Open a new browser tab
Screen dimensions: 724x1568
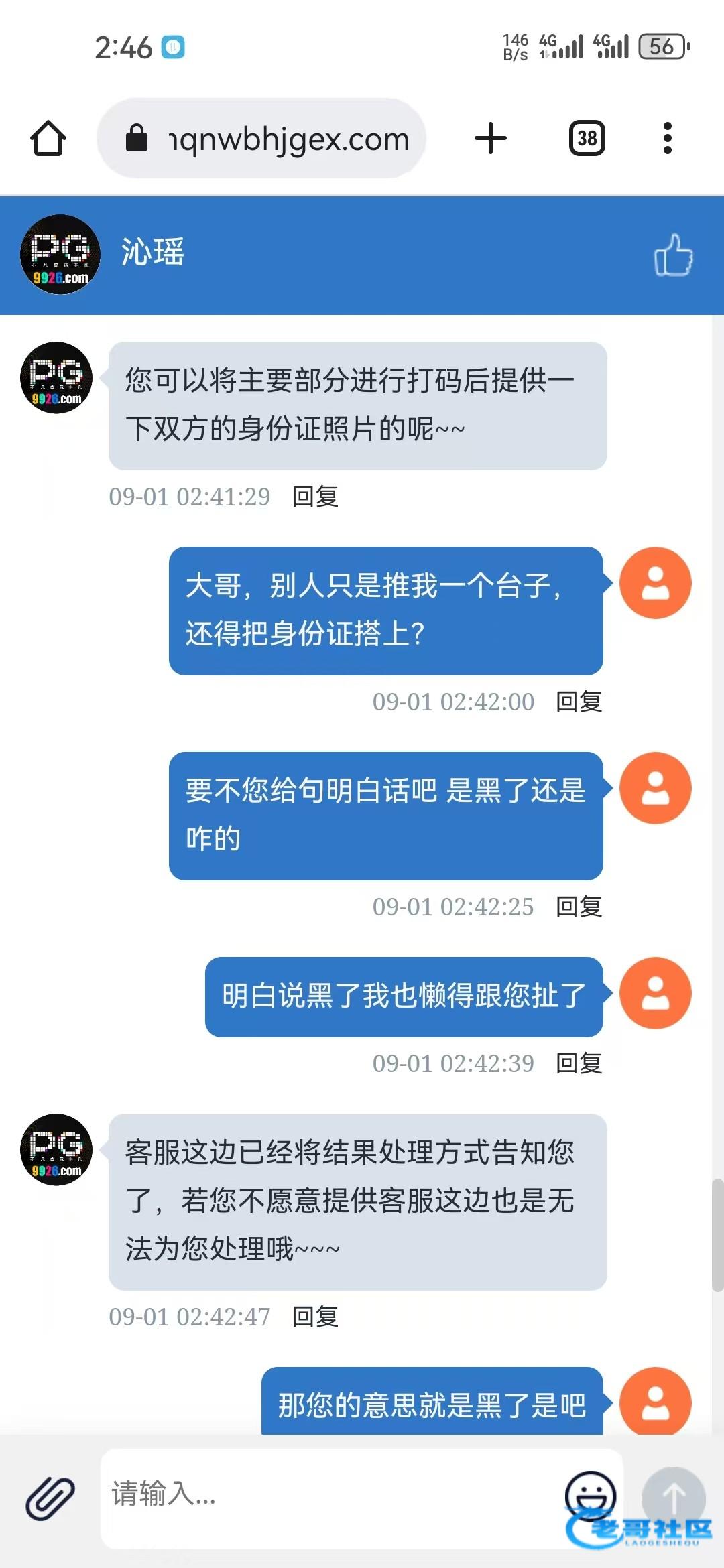(x=490, y=138)
